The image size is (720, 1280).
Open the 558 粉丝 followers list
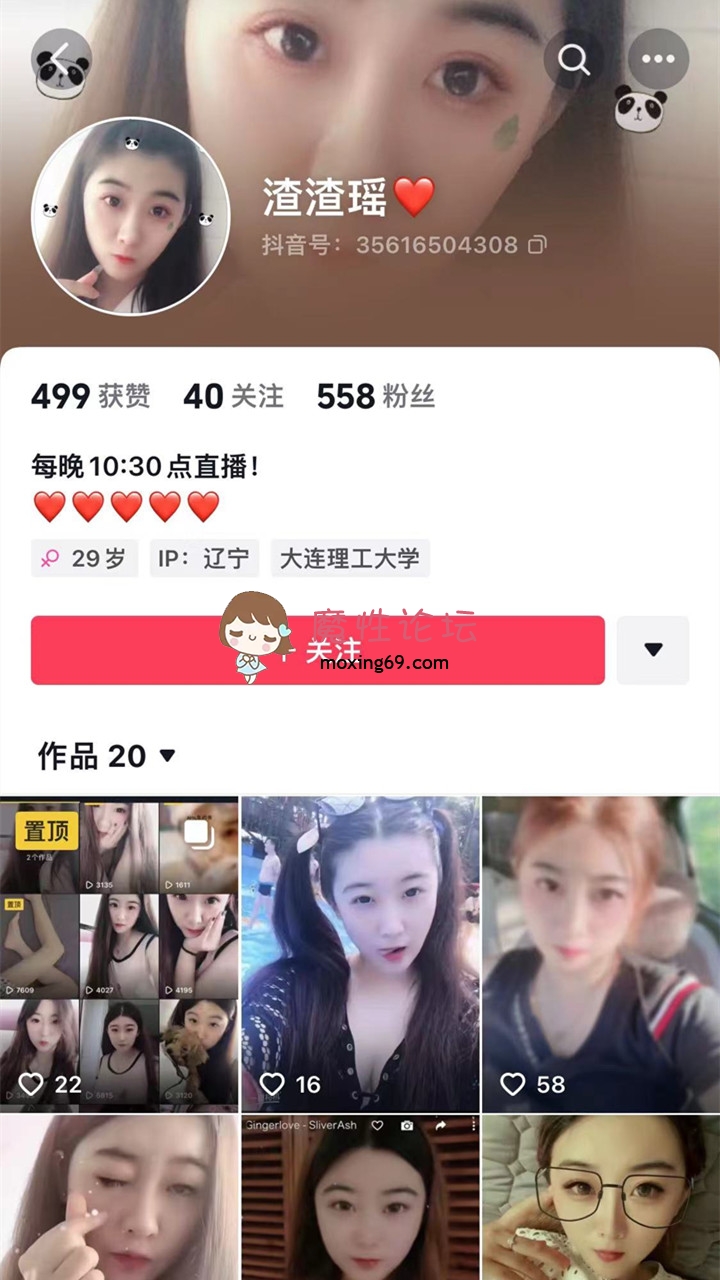[x=375, y=397]
